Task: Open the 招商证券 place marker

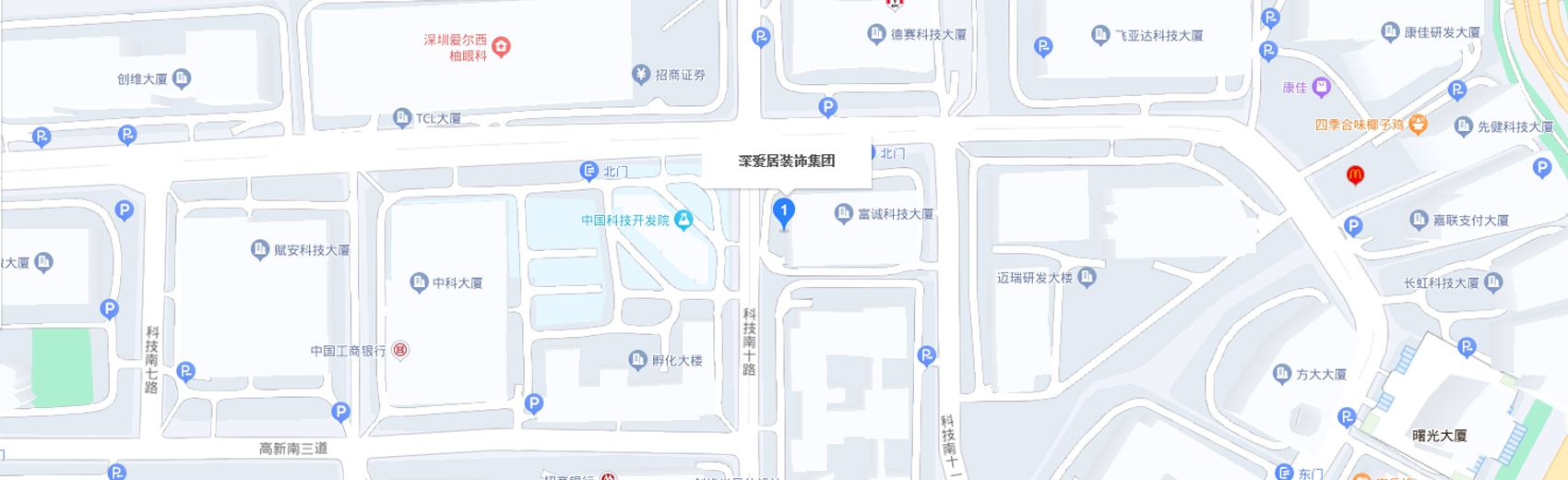Action: [641, 74]
